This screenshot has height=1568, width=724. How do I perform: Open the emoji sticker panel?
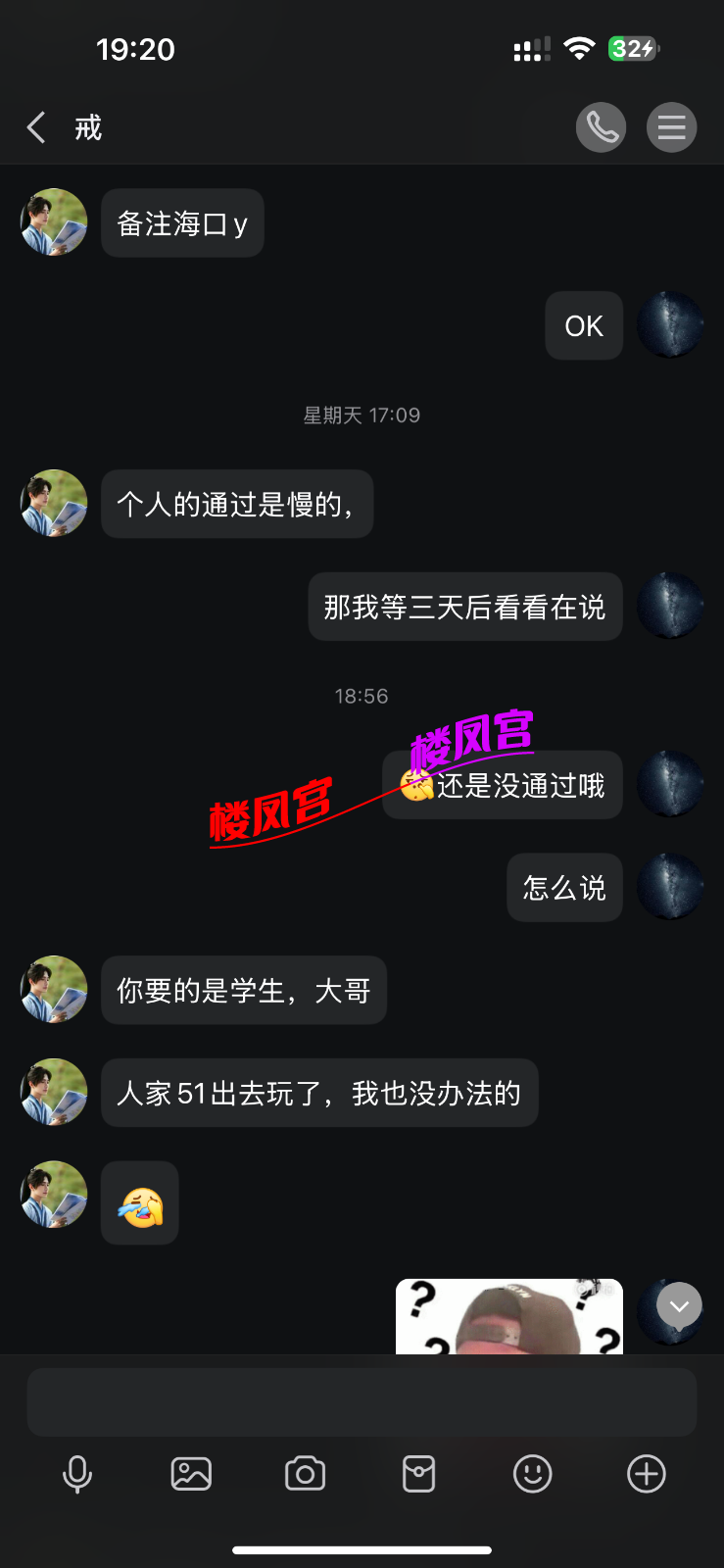pyautogui.click(x=532, y=1474)
